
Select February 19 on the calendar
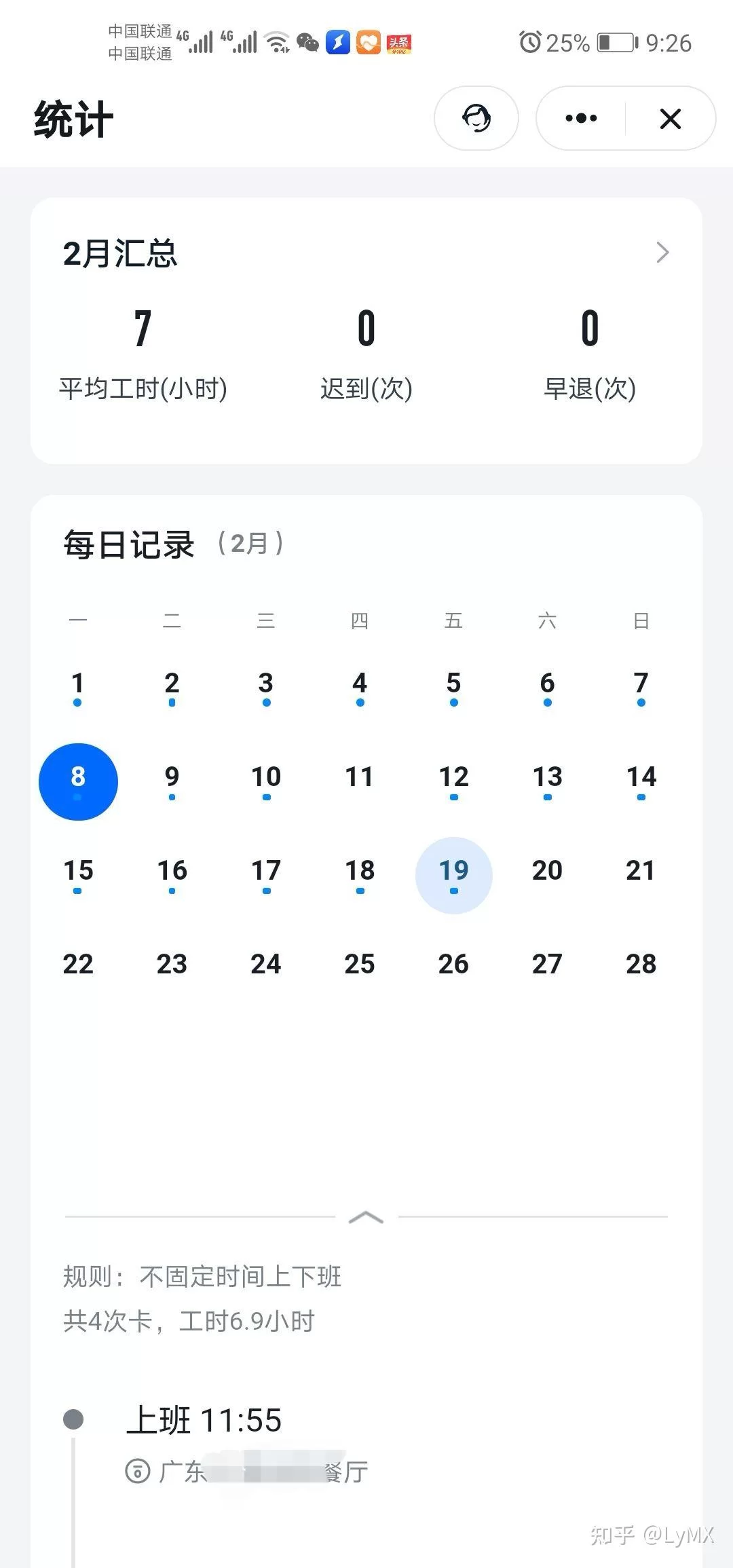click(453, 874)
